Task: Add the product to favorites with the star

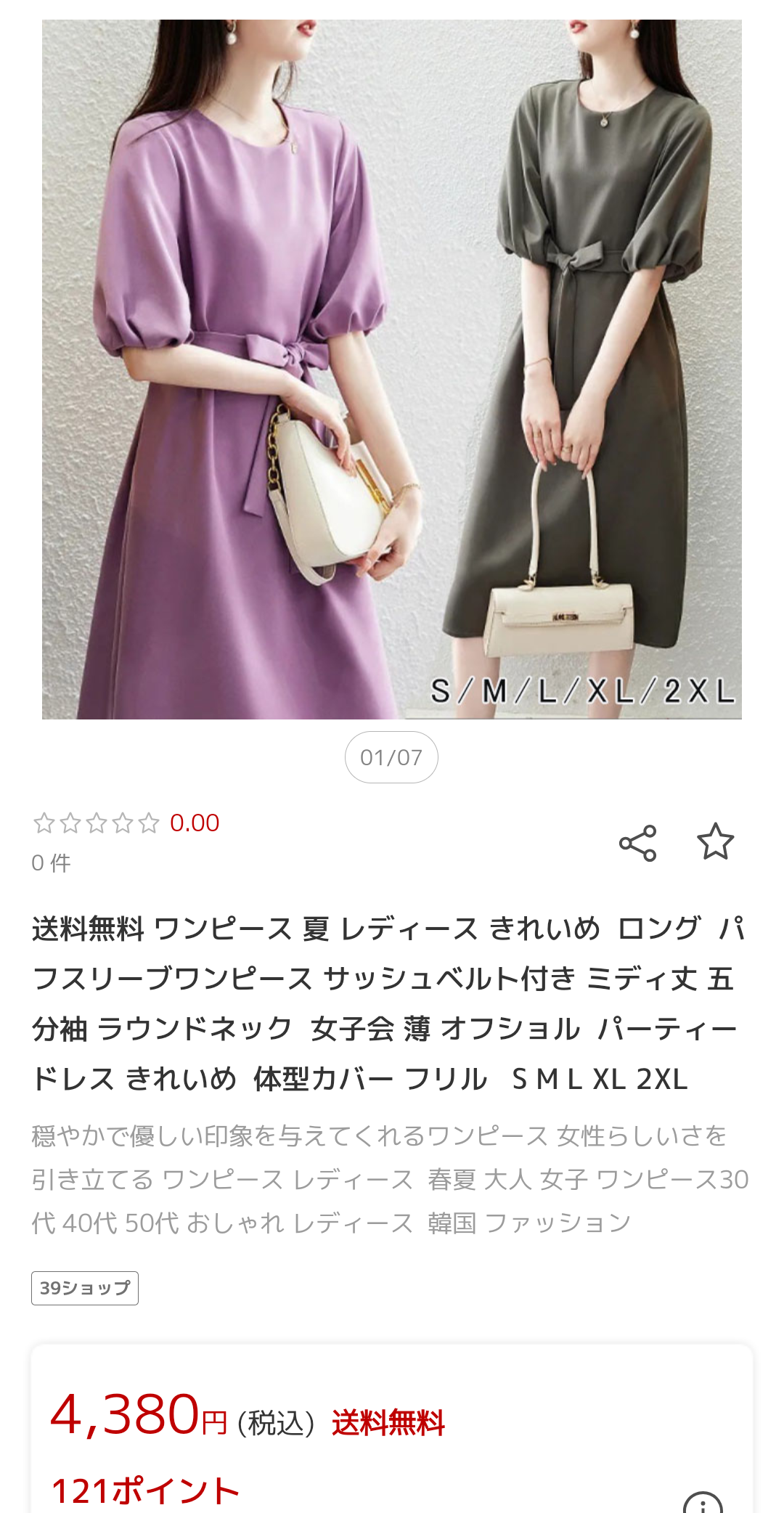Action: pos(715,841)
